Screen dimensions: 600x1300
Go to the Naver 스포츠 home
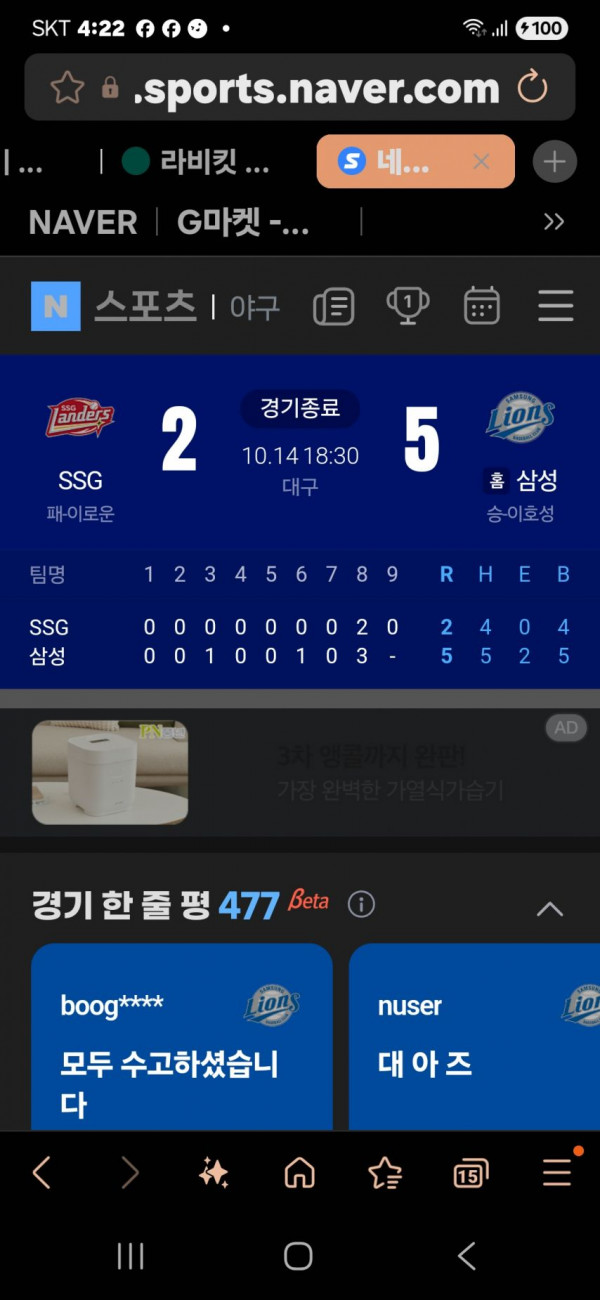pyautogui.click(x=145, y=306)
